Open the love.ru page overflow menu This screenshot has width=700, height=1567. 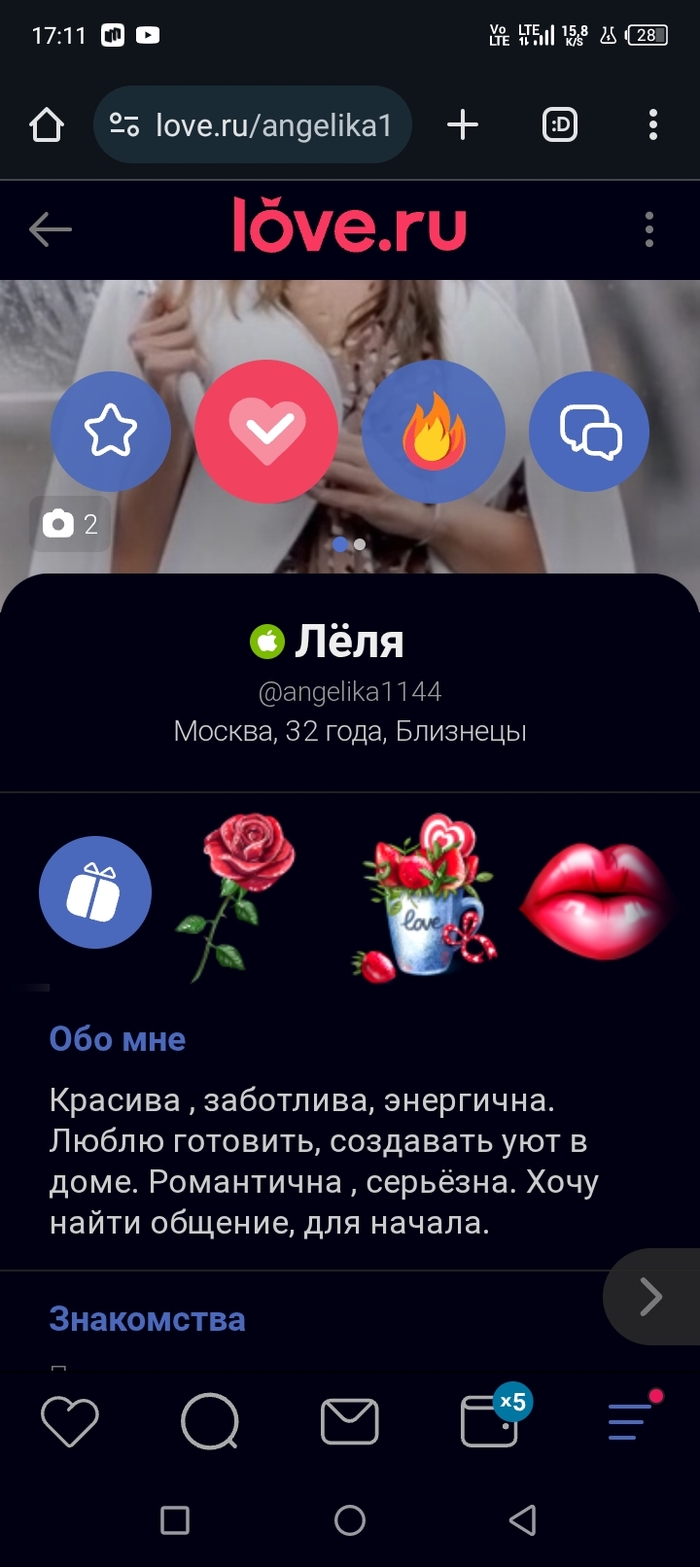point(649,229)
